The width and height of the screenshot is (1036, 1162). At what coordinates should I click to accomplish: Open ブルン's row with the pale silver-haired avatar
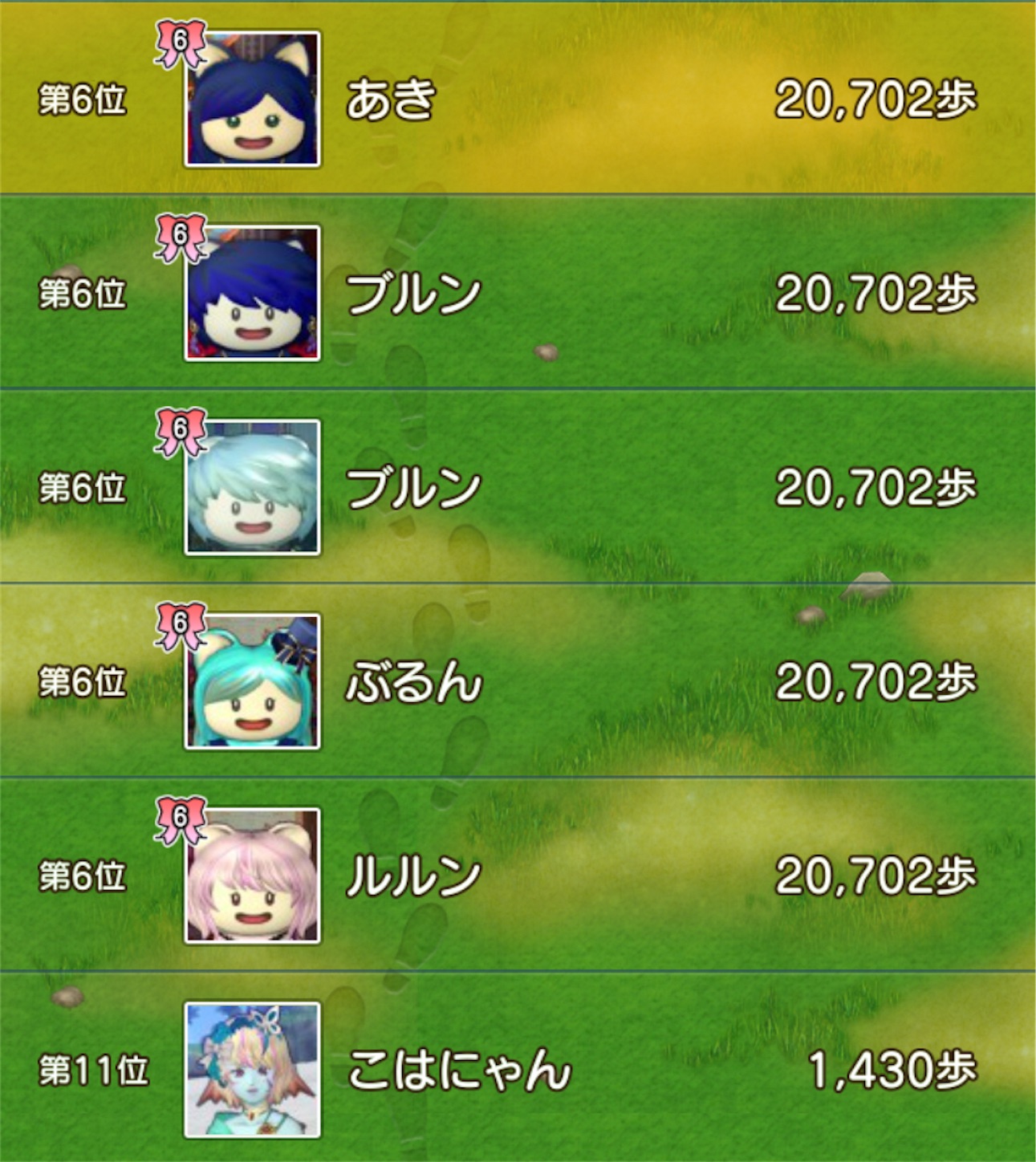(518, 486)
